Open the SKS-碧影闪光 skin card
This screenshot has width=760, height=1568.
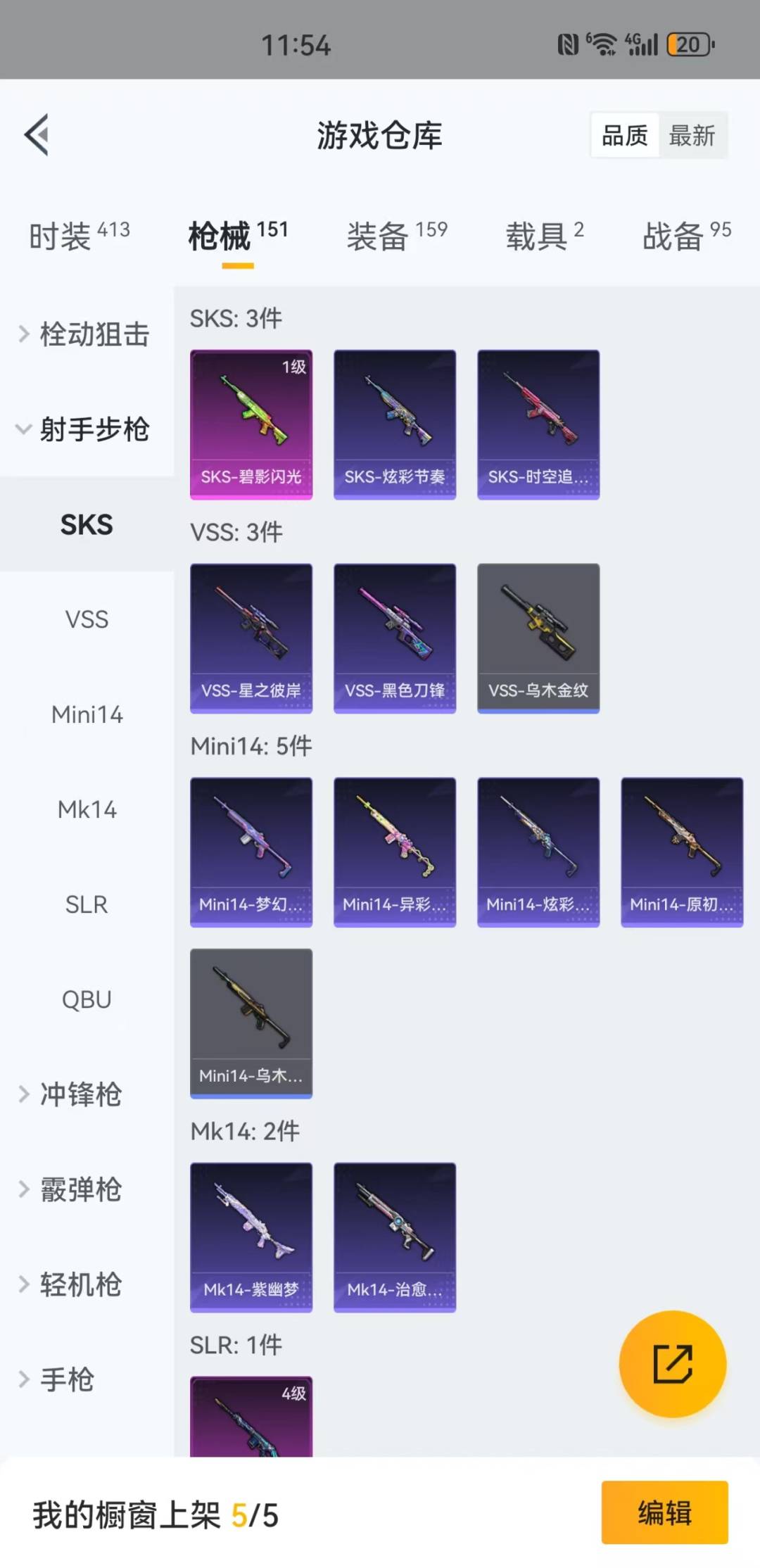(x=251, y=424)
